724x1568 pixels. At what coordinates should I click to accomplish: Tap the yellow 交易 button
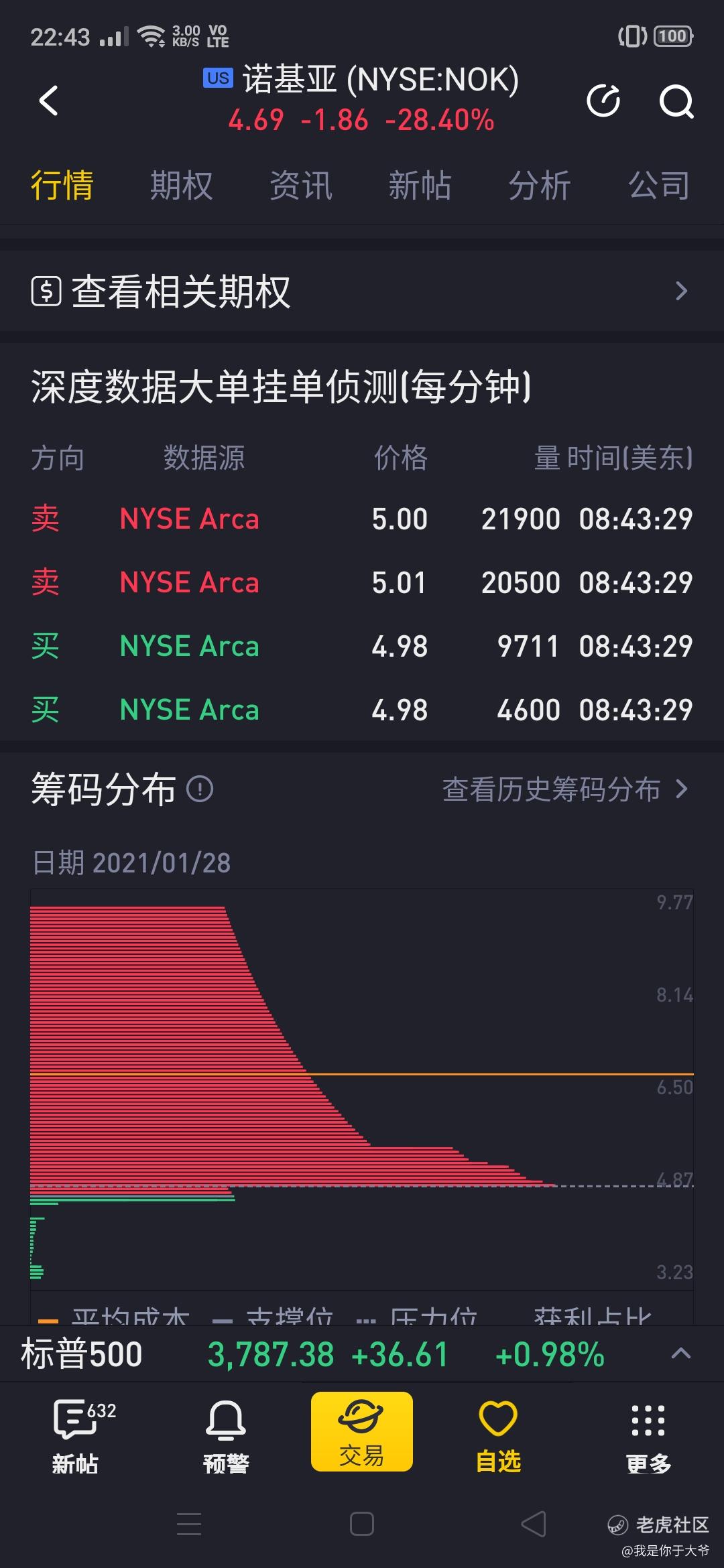click(x=362, y=1431)
